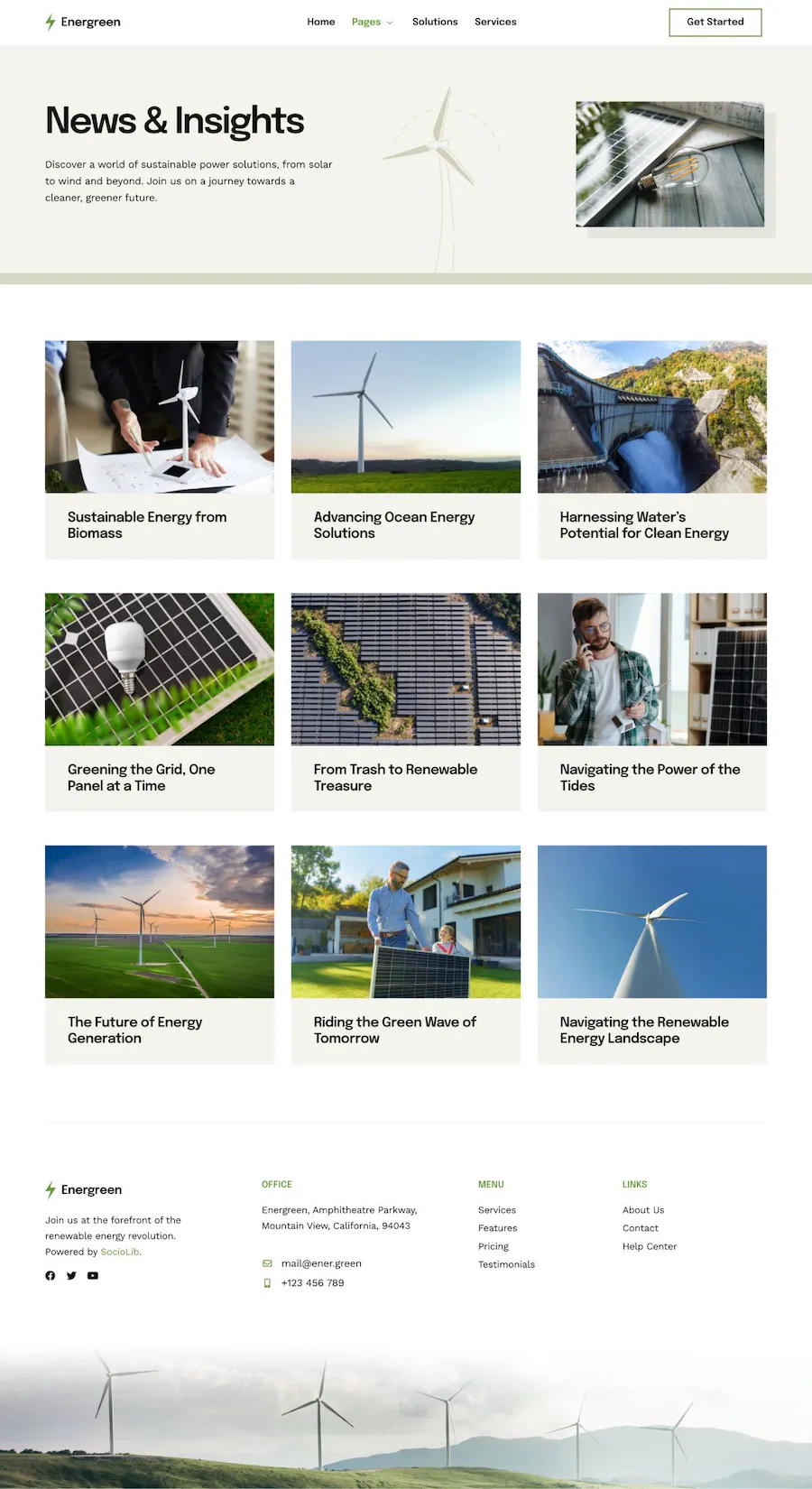Expand the Pages dropdown menu

tap(372, 23)
